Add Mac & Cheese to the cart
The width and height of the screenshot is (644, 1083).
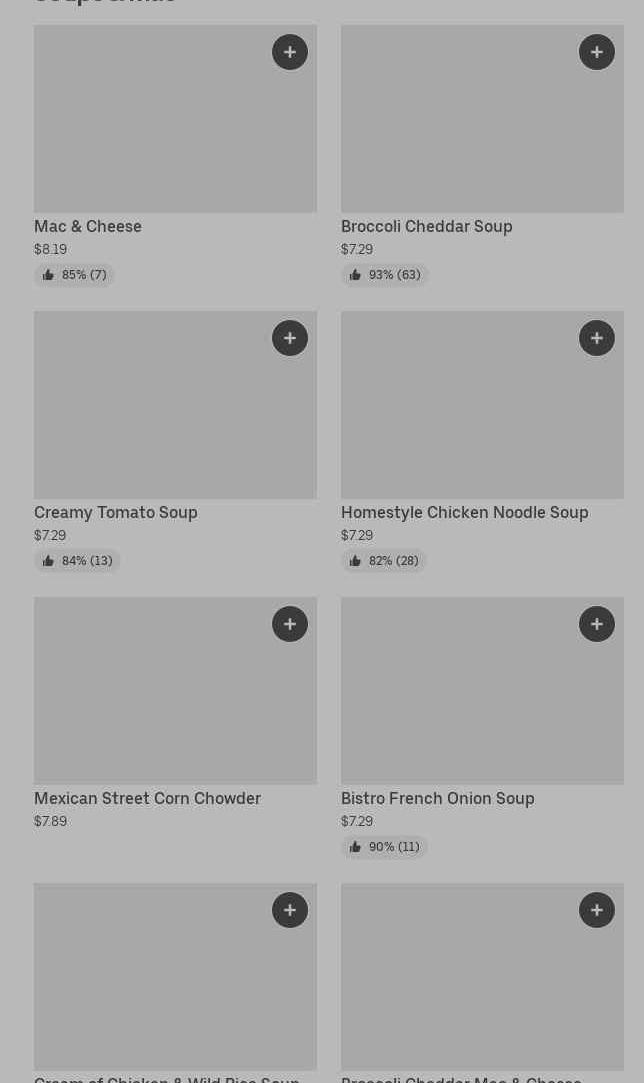290,52
